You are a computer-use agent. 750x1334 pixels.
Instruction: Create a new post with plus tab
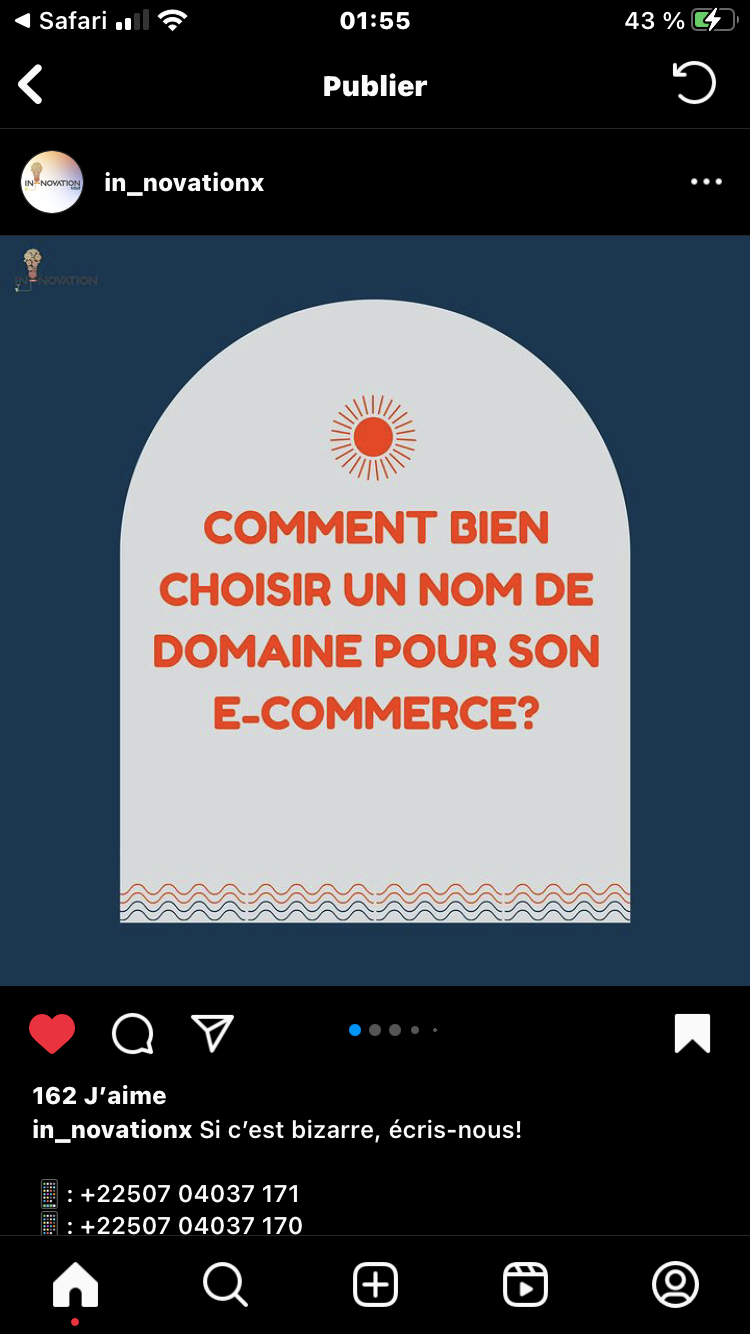(376, 1284)
